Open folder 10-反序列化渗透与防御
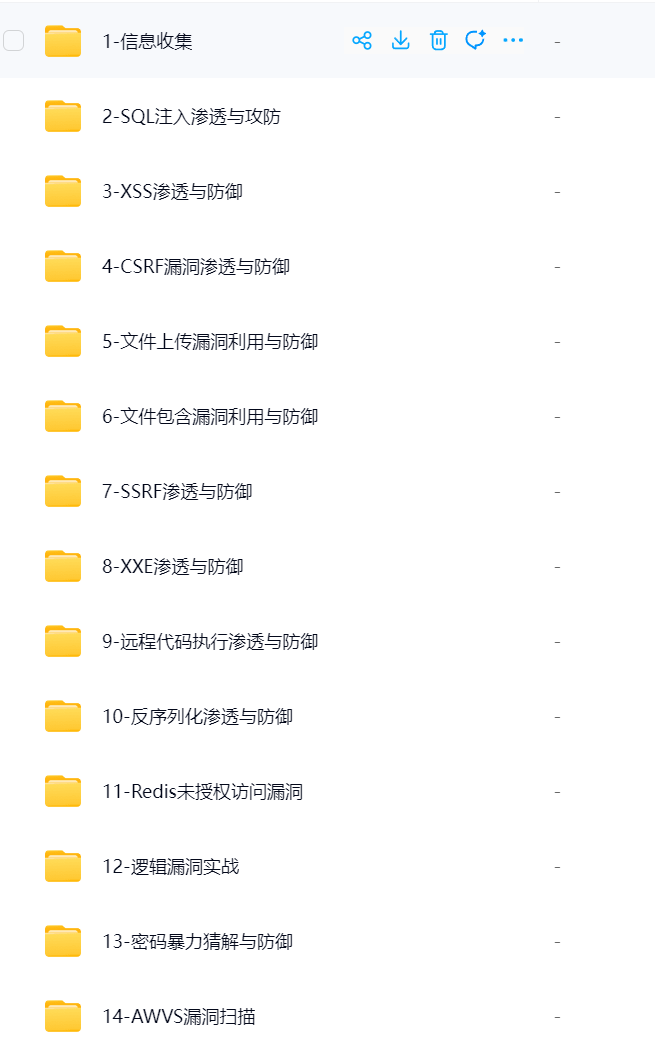This screenshot has height=1062, width=655. coord(197,717)
